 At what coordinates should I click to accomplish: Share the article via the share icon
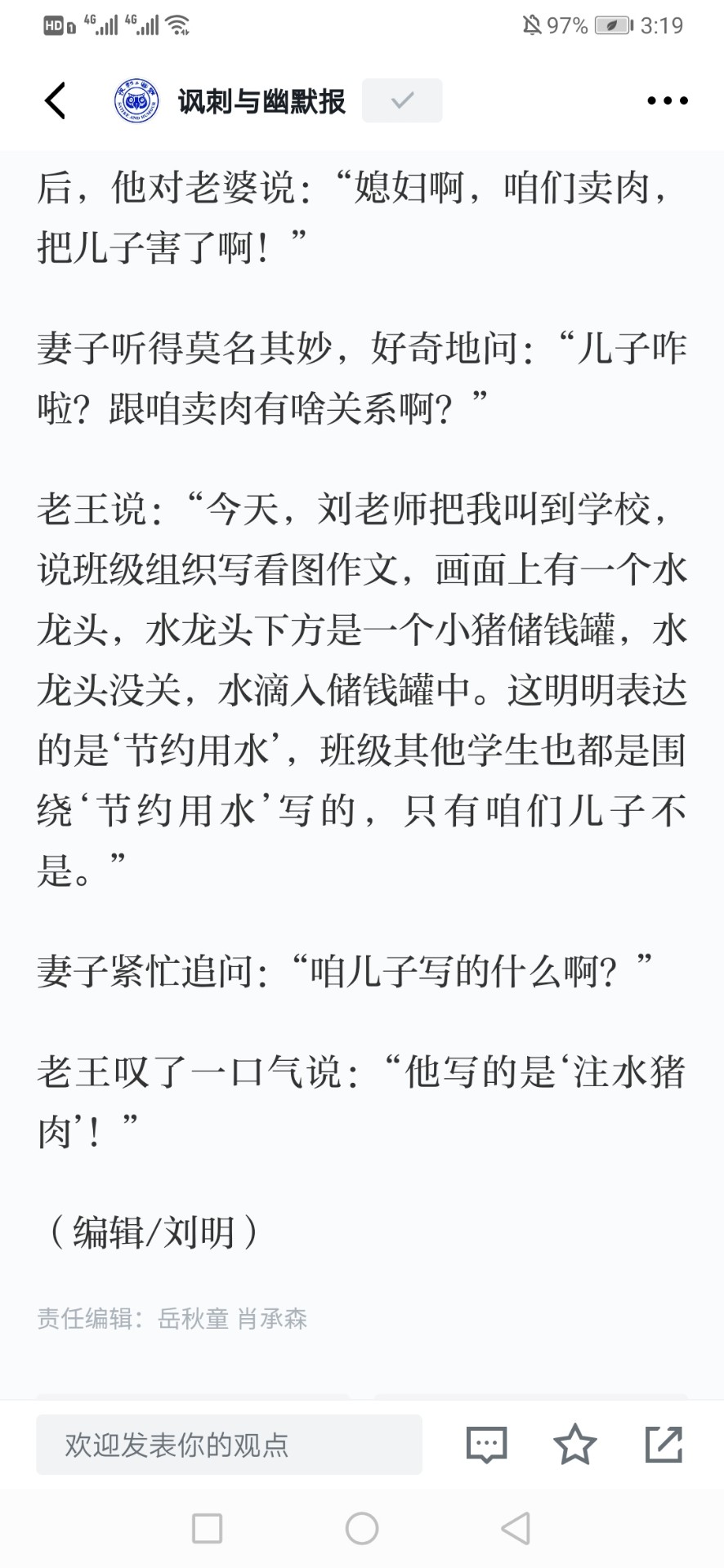[x=664, y=1444]
